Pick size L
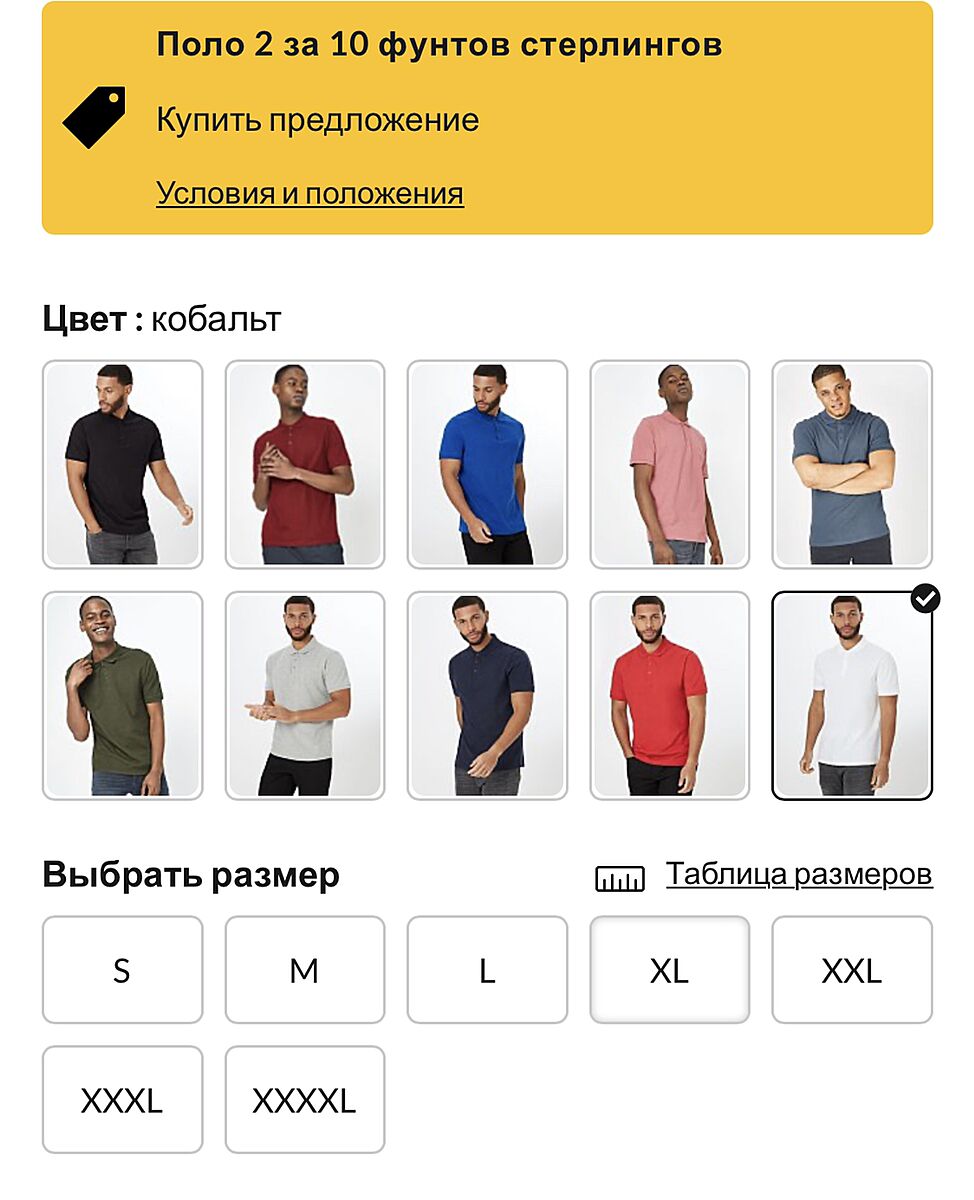This screenshot has width=974, height=1200. click(487, 970)
